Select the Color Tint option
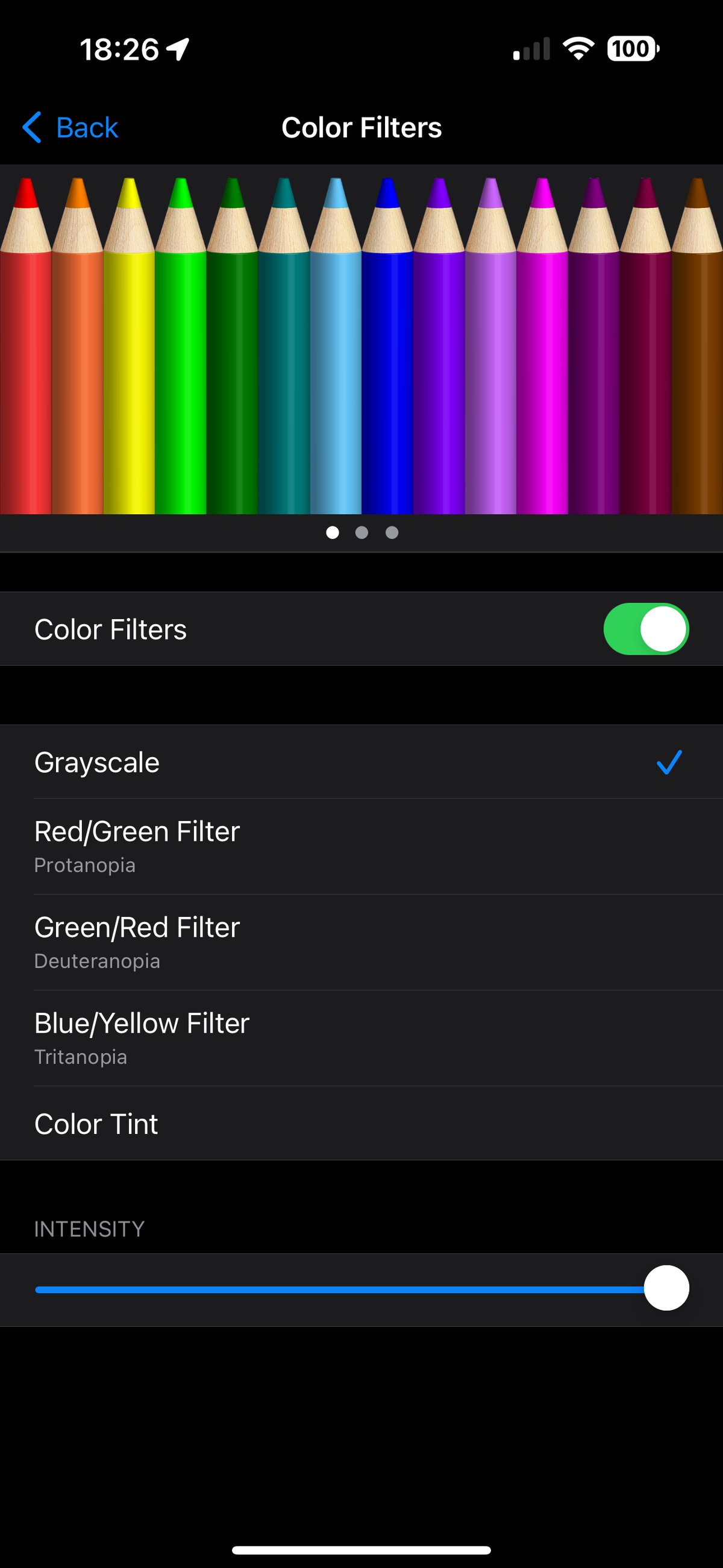The width and height of the screenshot is (723, 1568). [361, 1123]
